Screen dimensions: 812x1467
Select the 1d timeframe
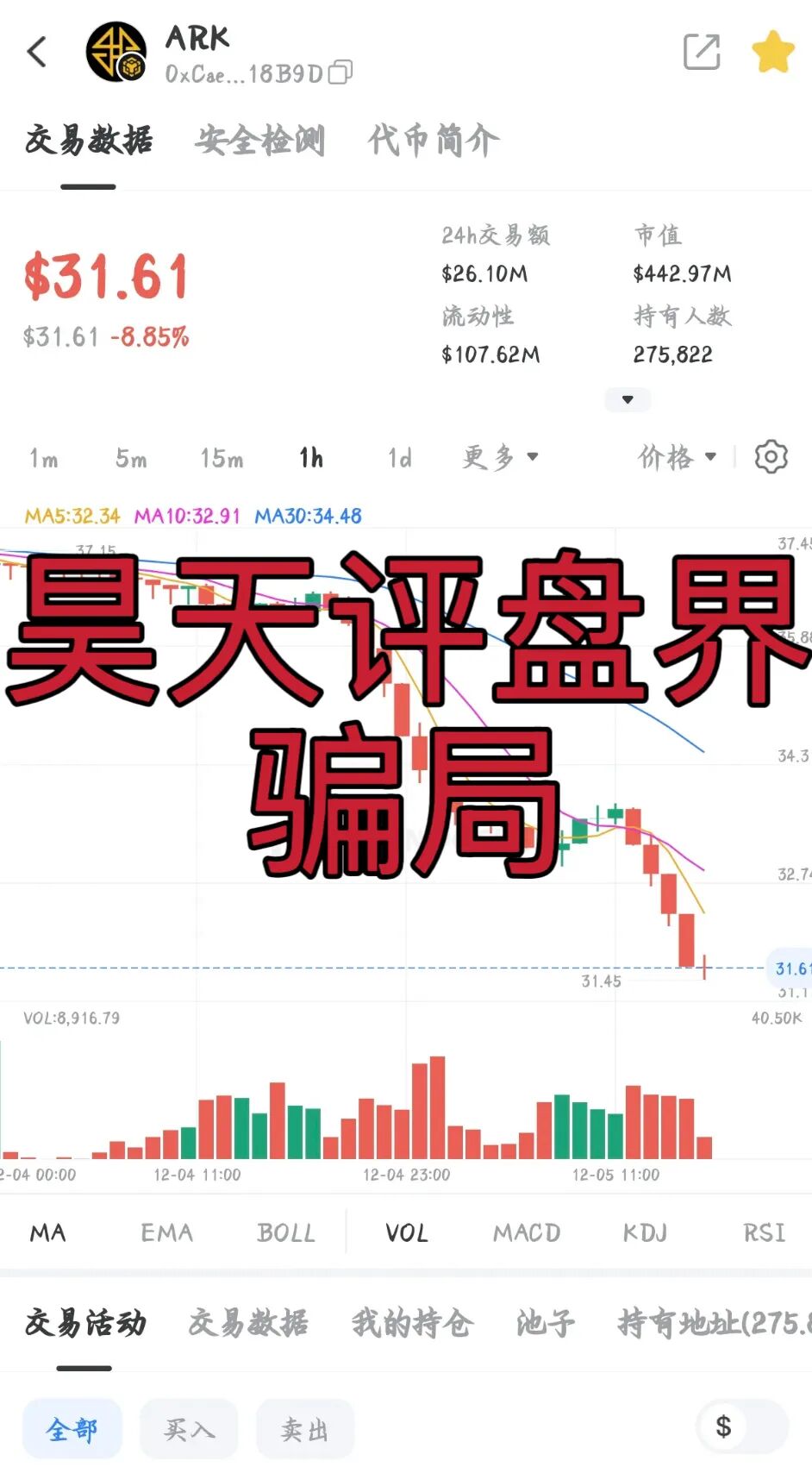click(398, 459)
